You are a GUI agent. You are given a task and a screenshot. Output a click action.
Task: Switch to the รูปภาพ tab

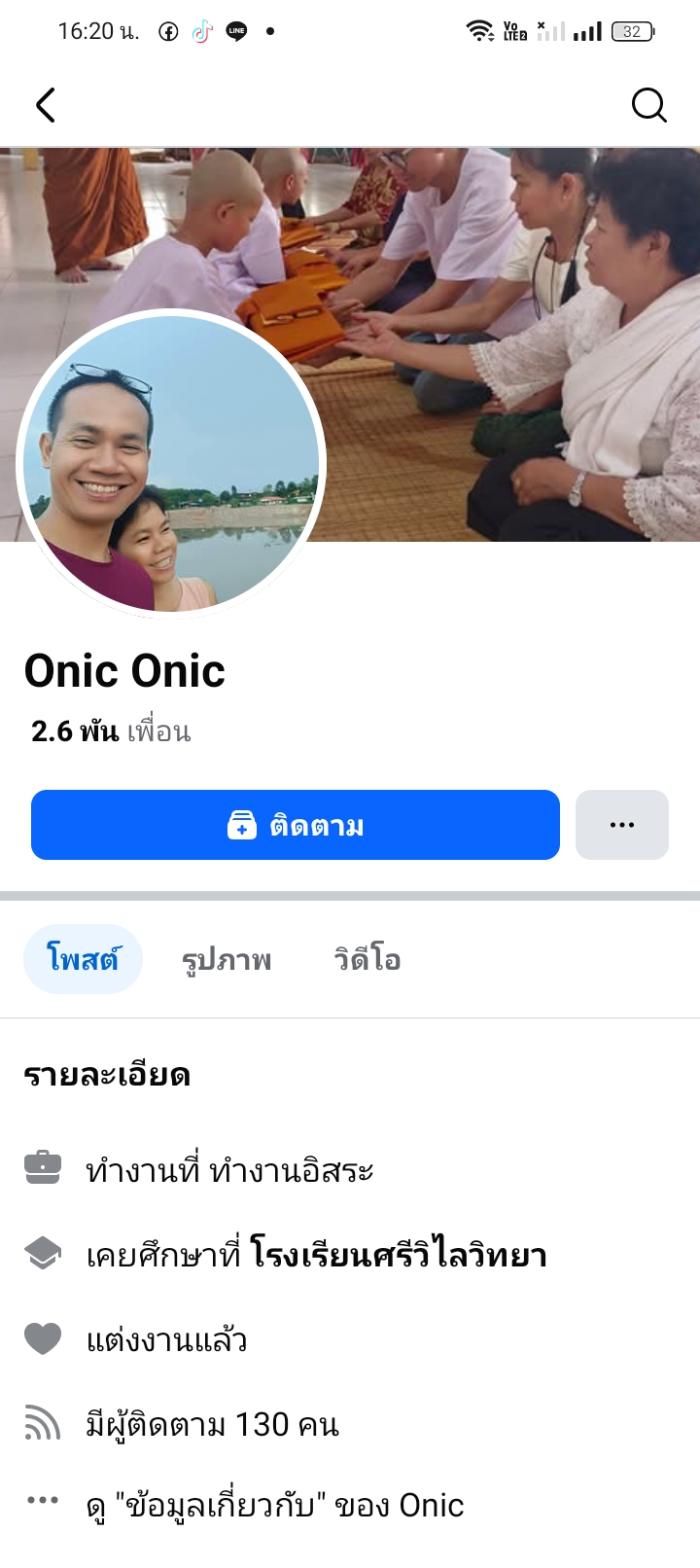tap(227, 959)
